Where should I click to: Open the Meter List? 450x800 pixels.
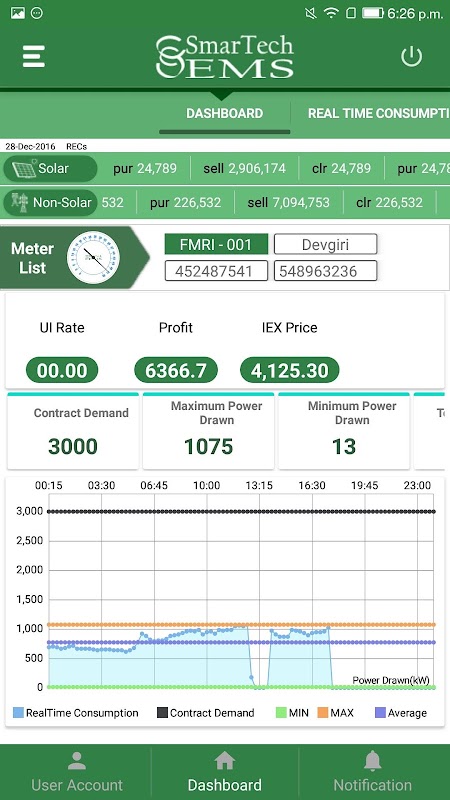coord(74,258)
